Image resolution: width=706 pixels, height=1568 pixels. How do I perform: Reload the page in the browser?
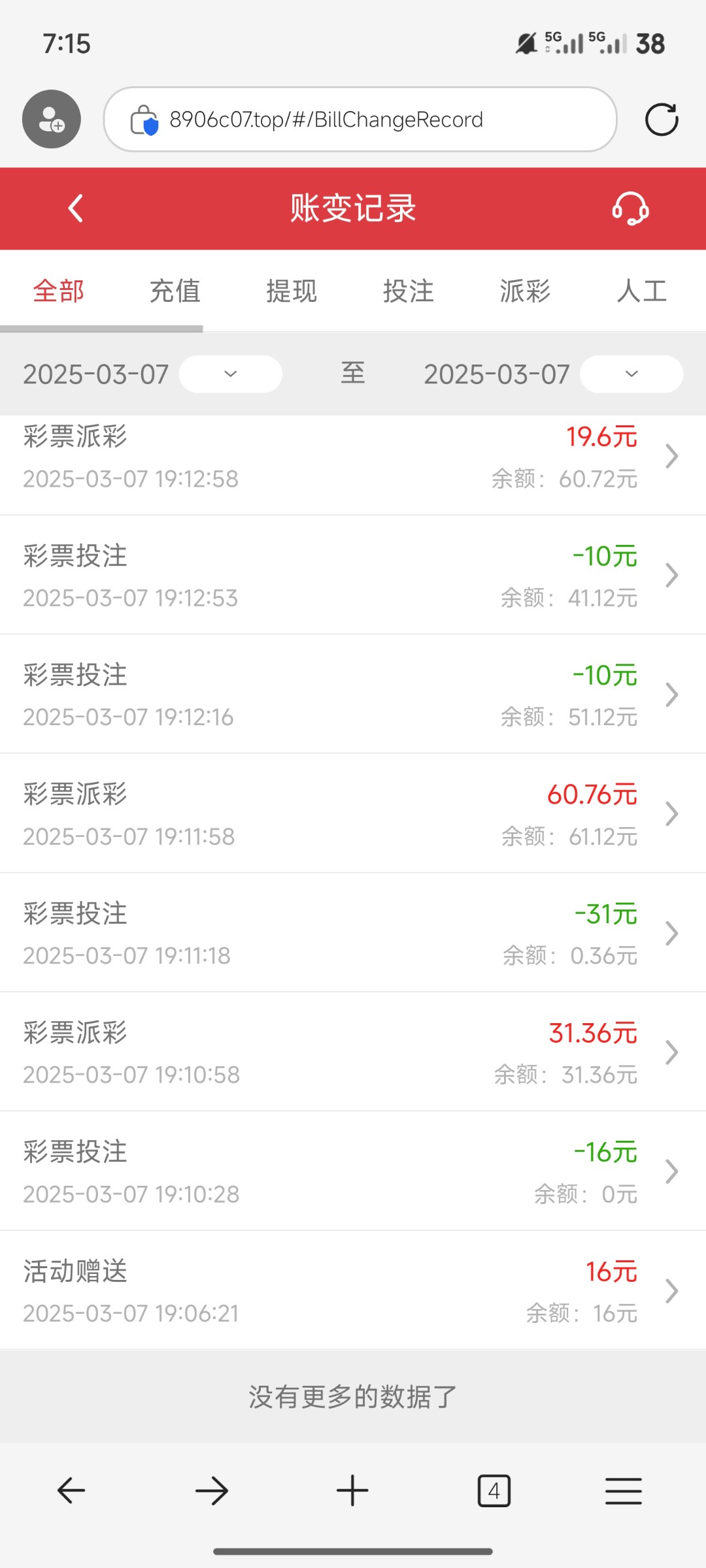click(662, 120)
